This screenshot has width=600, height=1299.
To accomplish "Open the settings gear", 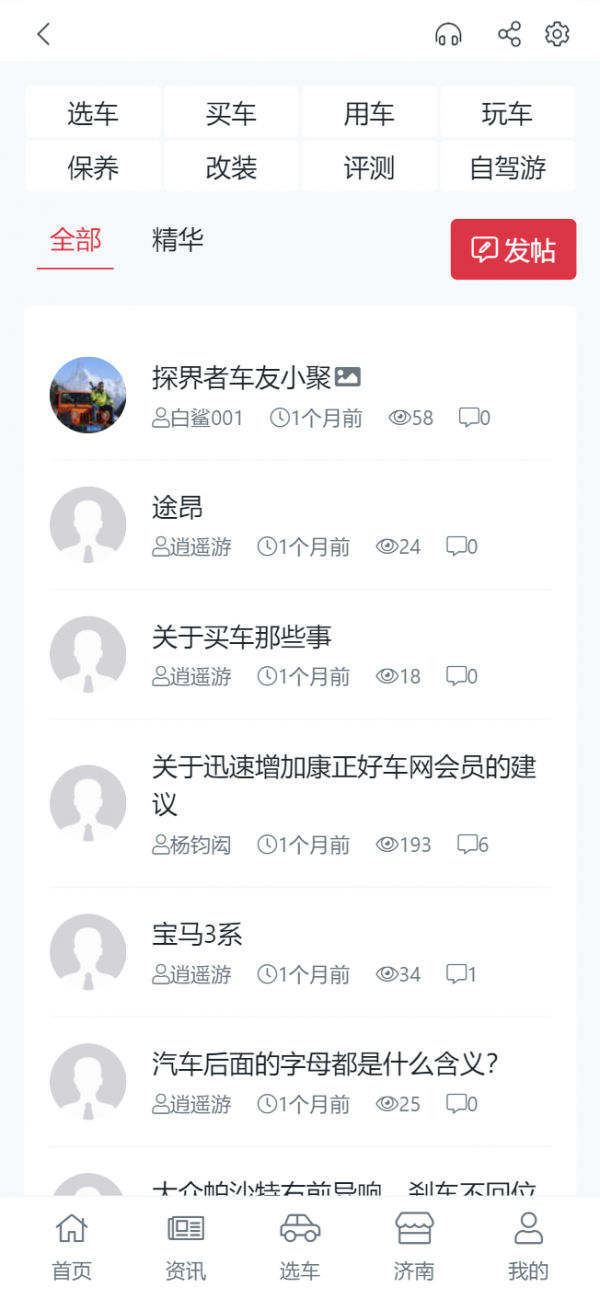I will tap(557, 34).
